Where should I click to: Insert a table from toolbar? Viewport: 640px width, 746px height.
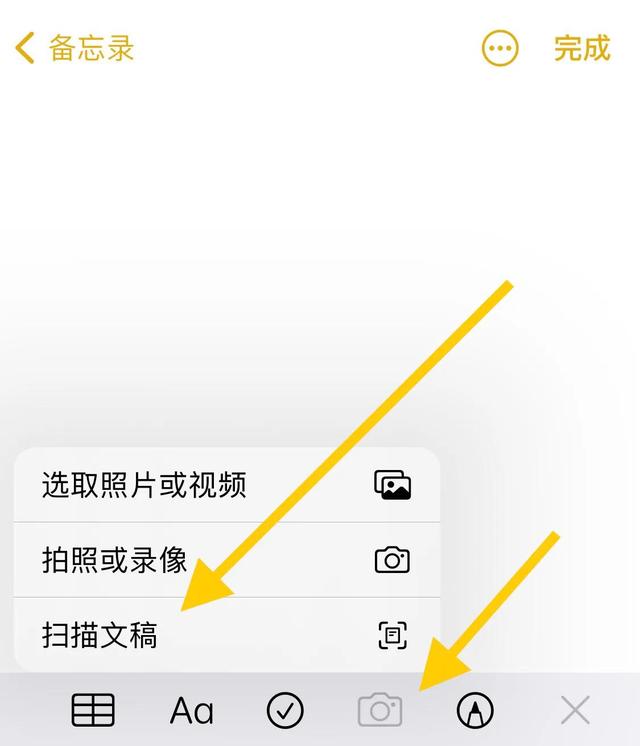[x=93, y=711]
